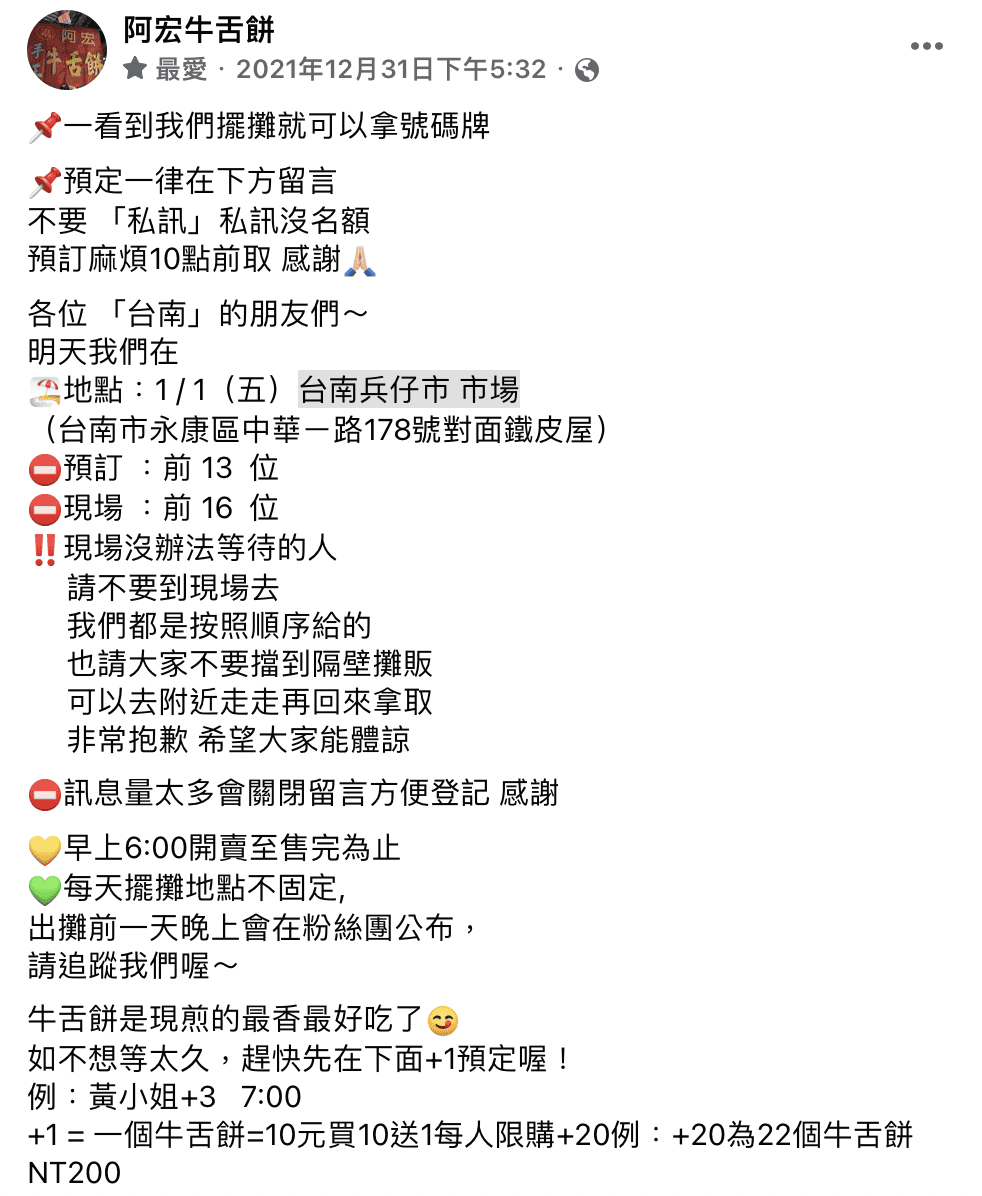Viewport: 982px width, 1196px height.
Task: Tap the 阿宏牛舌餅 profile picture
Action: 67,50
